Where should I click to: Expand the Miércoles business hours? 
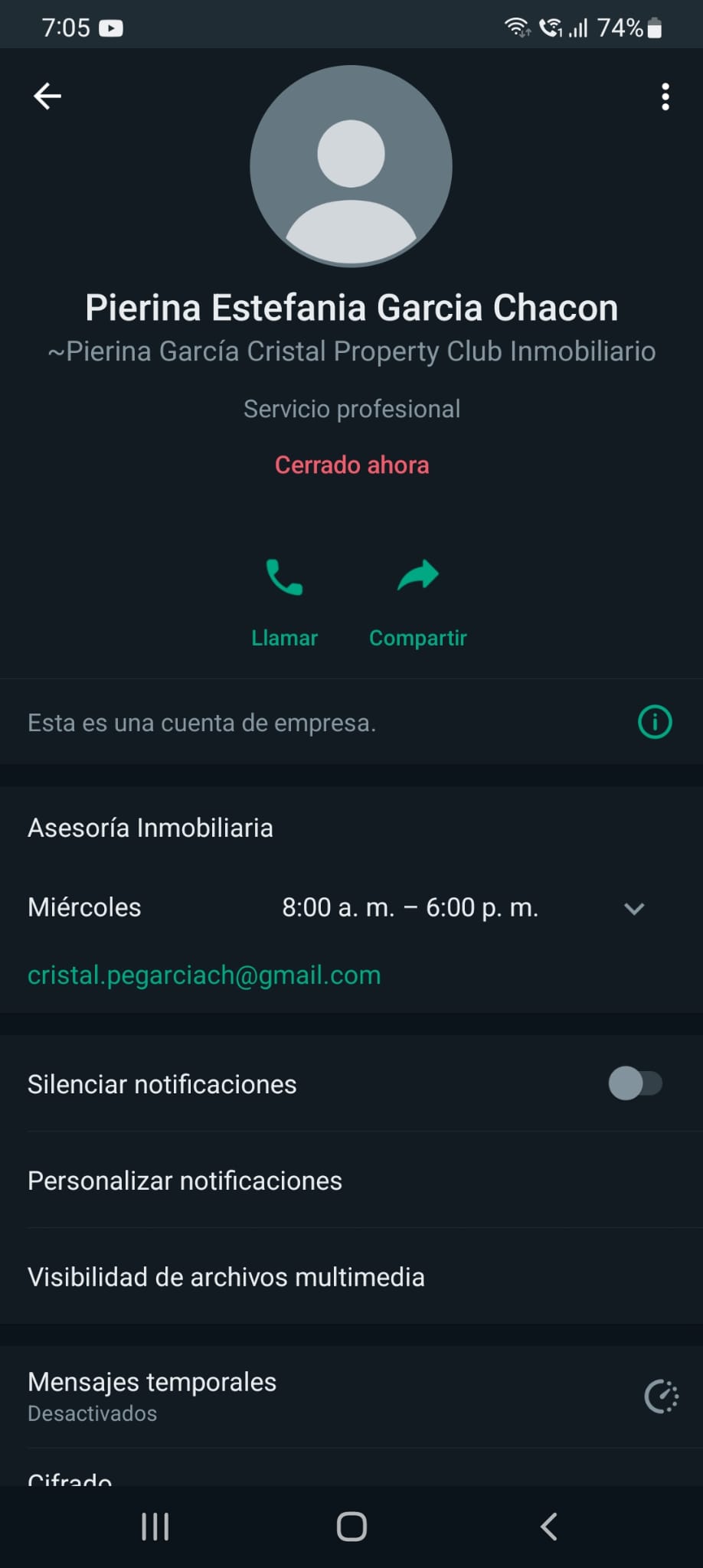[634, 909]
